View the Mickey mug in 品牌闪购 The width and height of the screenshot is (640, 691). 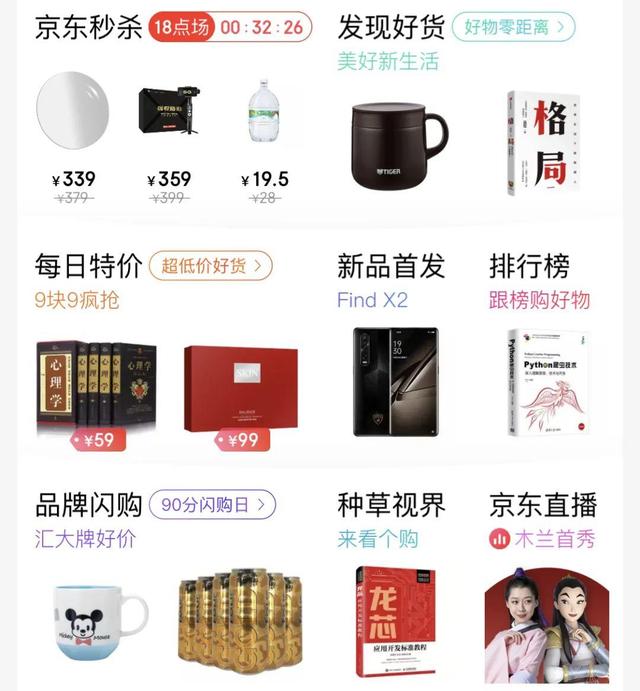[x=97, y=618]
